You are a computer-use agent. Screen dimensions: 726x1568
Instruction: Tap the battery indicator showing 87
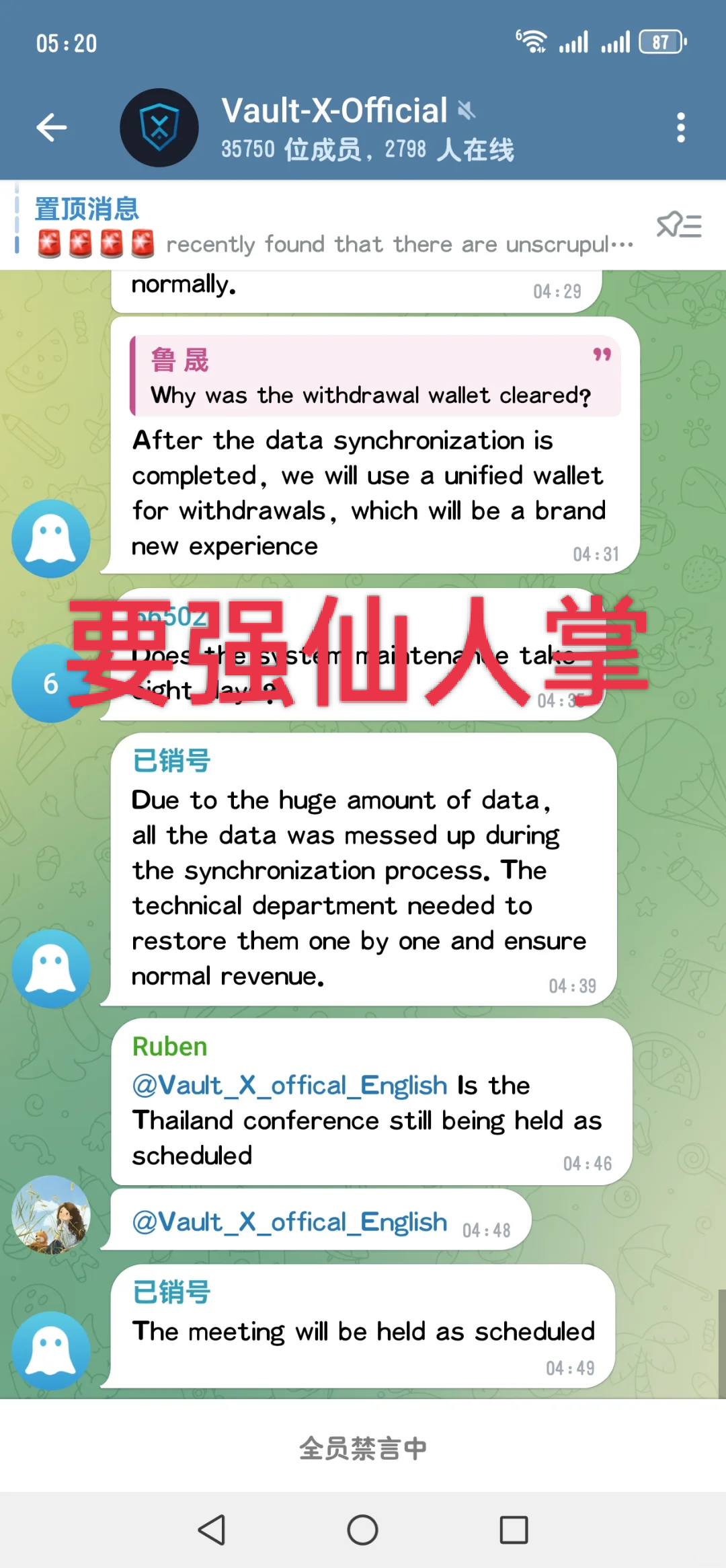[x=662, y=42]
